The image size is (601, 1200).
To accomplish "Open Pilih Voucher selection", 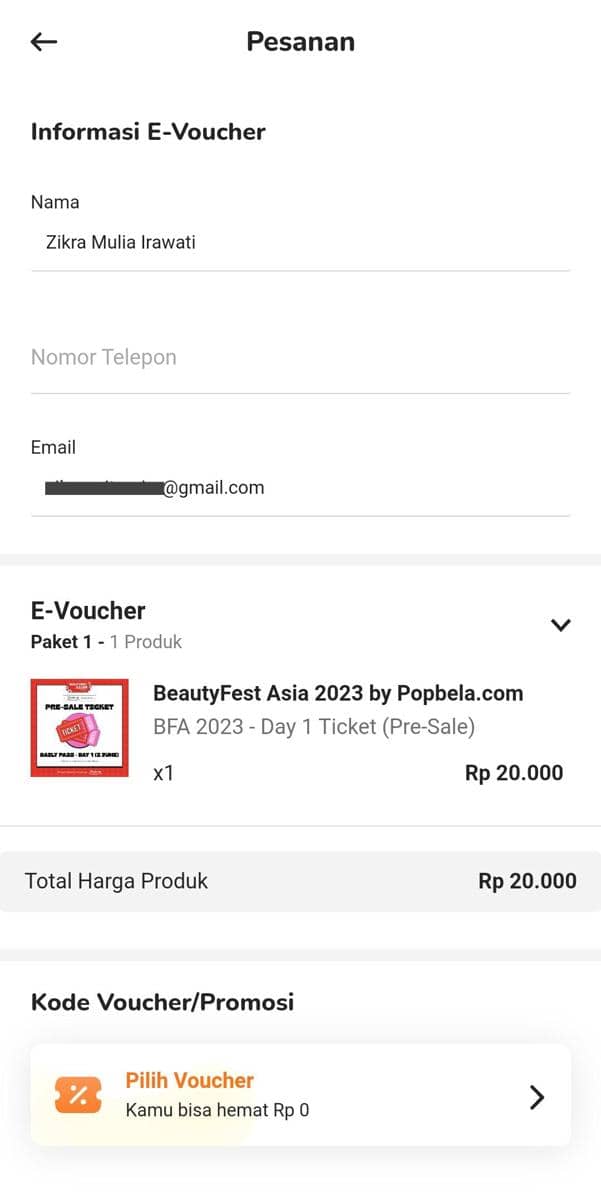I will pyautogui.click(x=300, y=1095).
